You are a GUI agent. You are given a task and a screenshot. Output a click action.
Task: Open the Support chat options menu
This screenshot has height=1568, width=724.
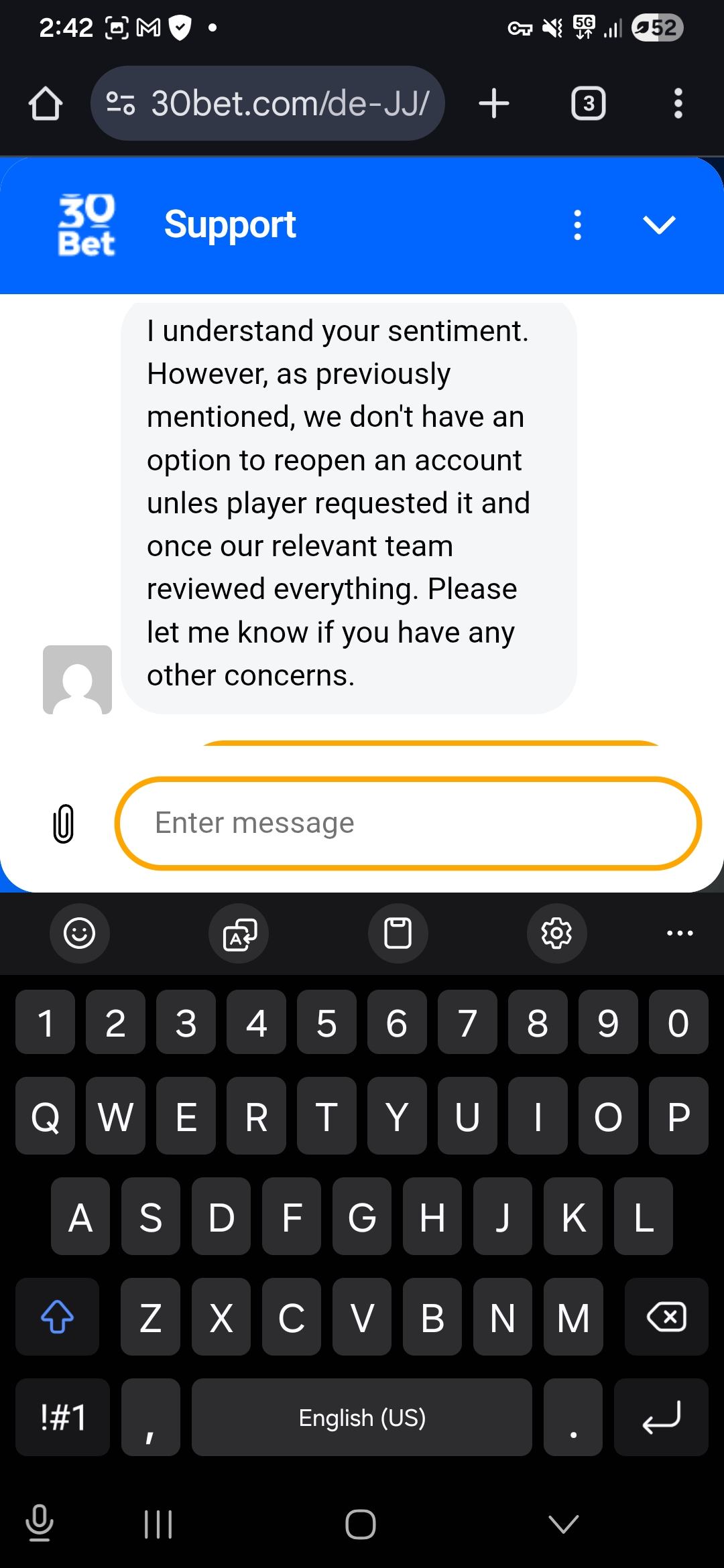tap(577, 225)
